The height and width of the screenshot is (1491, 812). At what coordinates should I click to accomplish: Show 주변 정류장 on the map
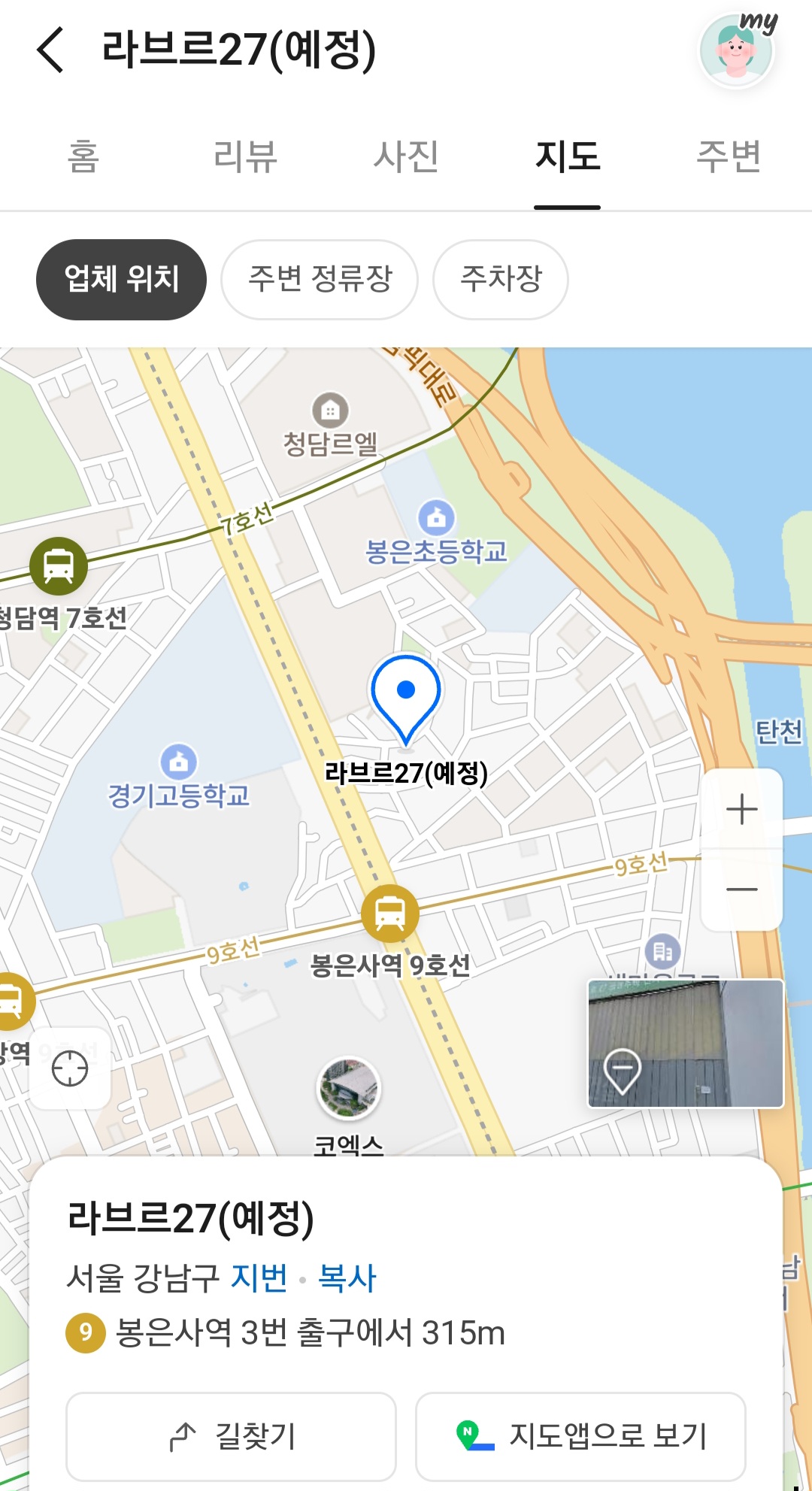tap(320, 280)
